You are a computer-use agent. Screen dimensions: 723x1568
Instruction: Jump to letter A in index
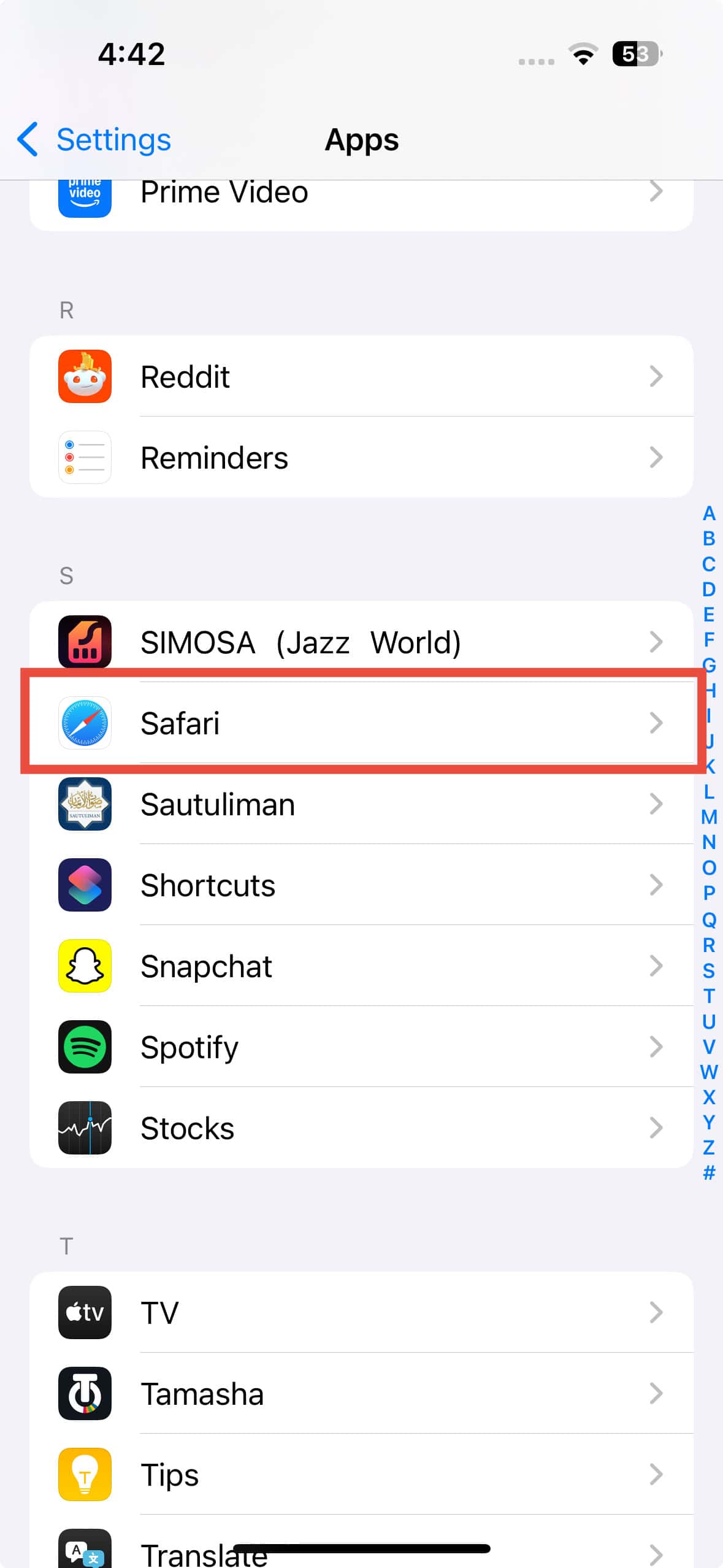(709, 513)
